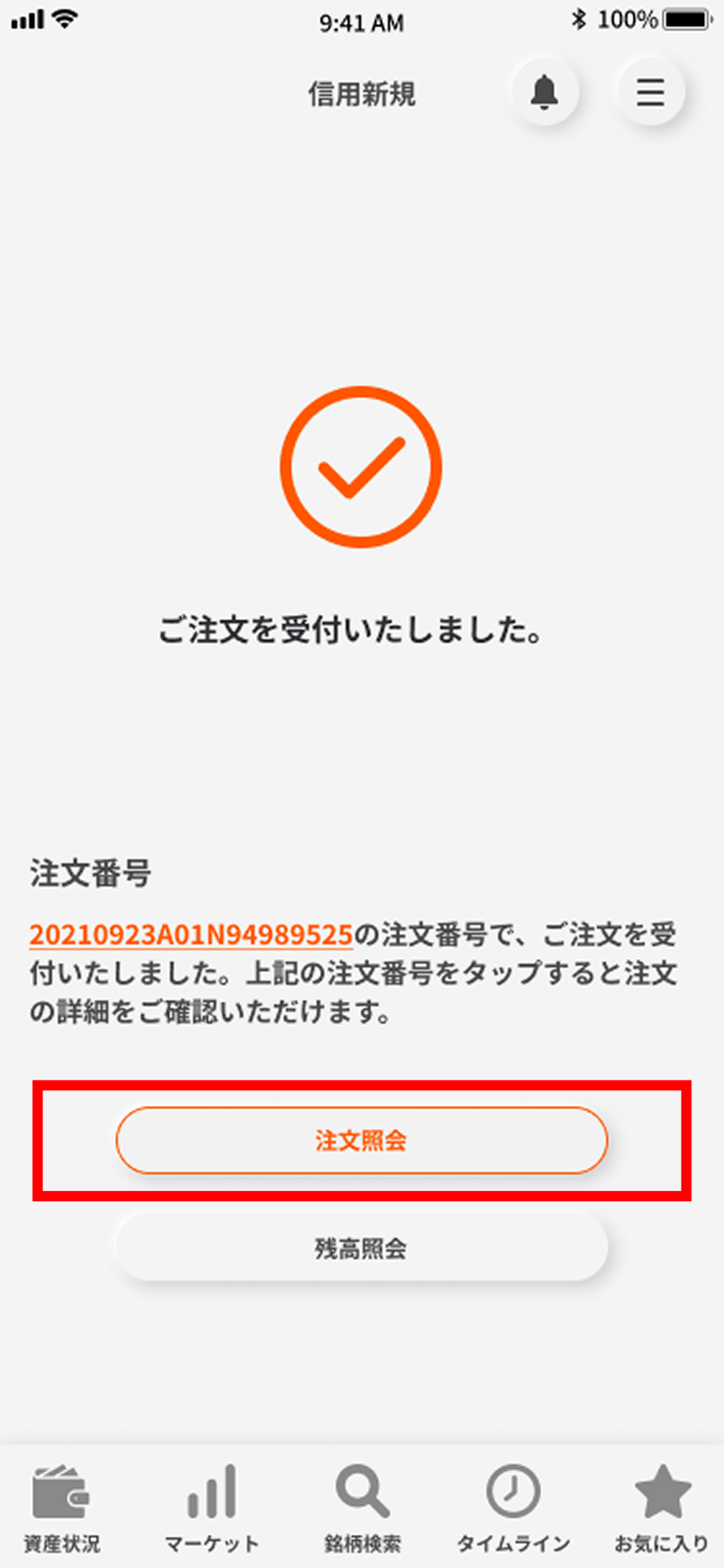Select the お気に入り favorites tab

pyautogui.click(x=662, y=1508)
